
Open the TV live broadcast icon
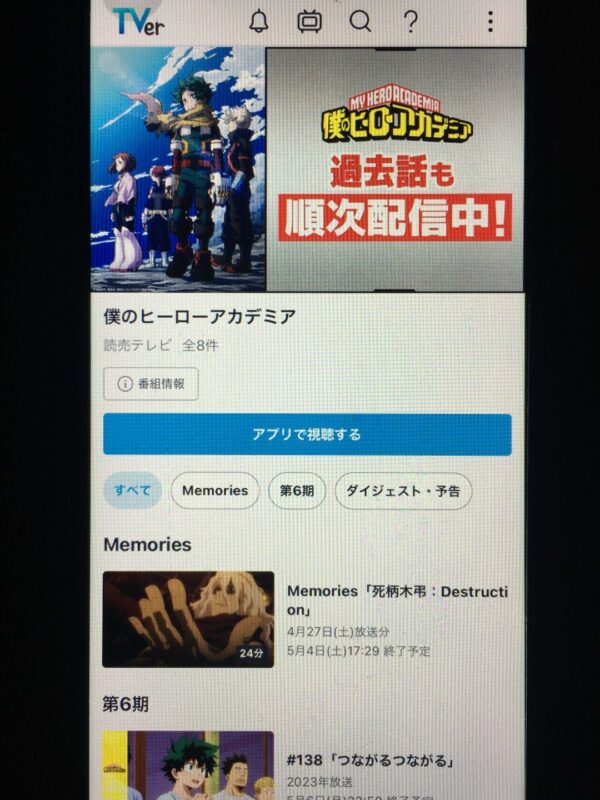tap(310, 21)
